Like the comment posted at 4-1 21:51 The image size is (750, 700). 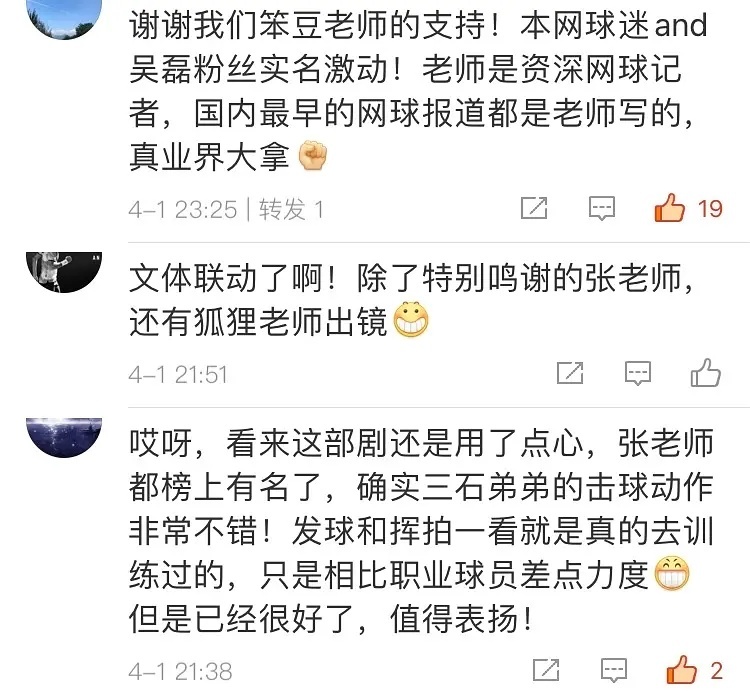point(705,374)
